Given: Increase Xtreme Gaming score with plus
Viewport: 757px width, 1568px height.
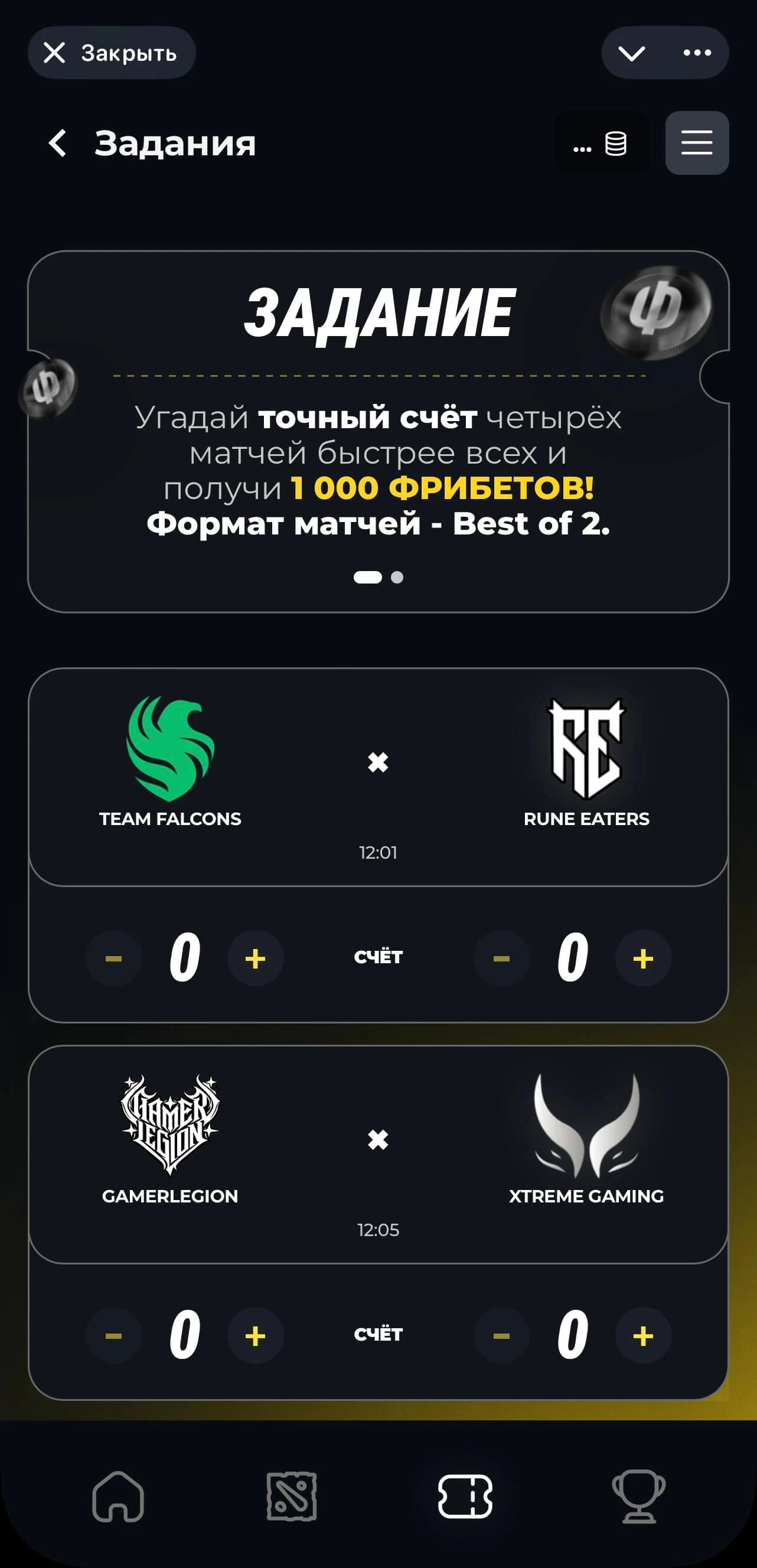Looking at the screenshot, I should tap(643, 1335).
